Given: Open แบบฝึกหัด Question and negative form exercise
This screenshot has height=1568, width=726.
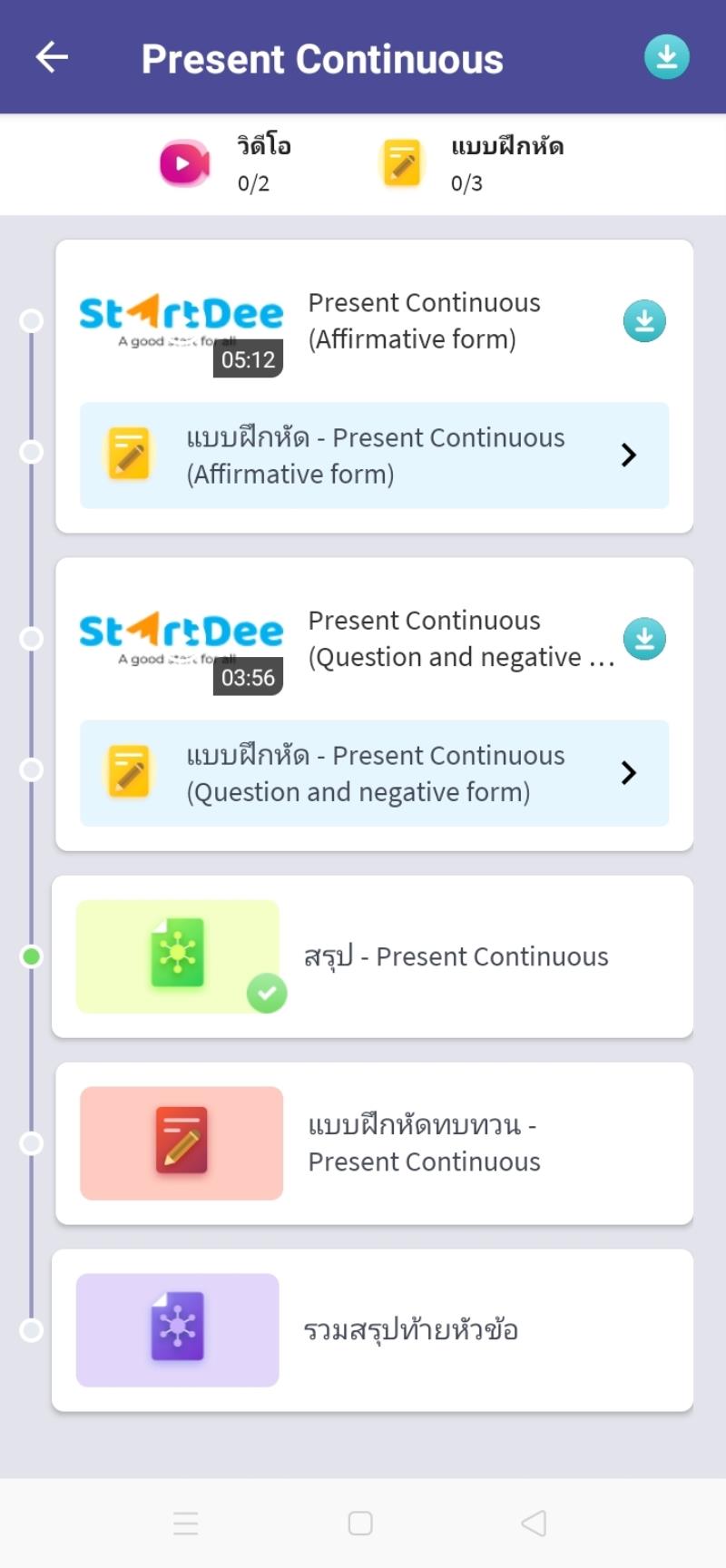Looking at the screenshot, I should [x=374, y=773].
